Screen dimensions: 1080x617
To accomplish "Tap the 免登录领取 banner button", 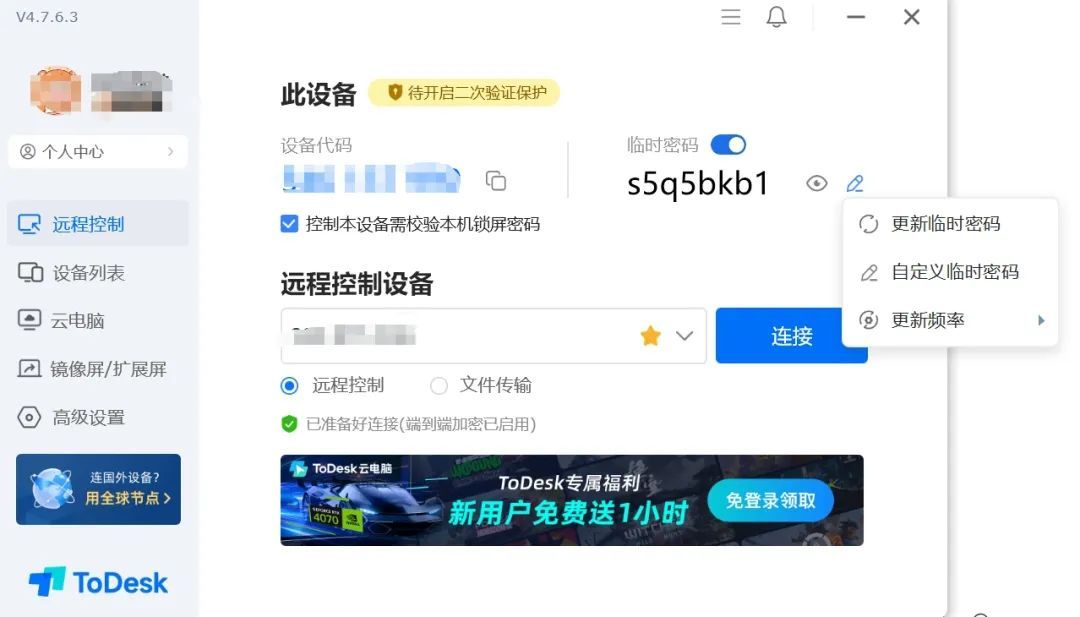I will [770, 501].
